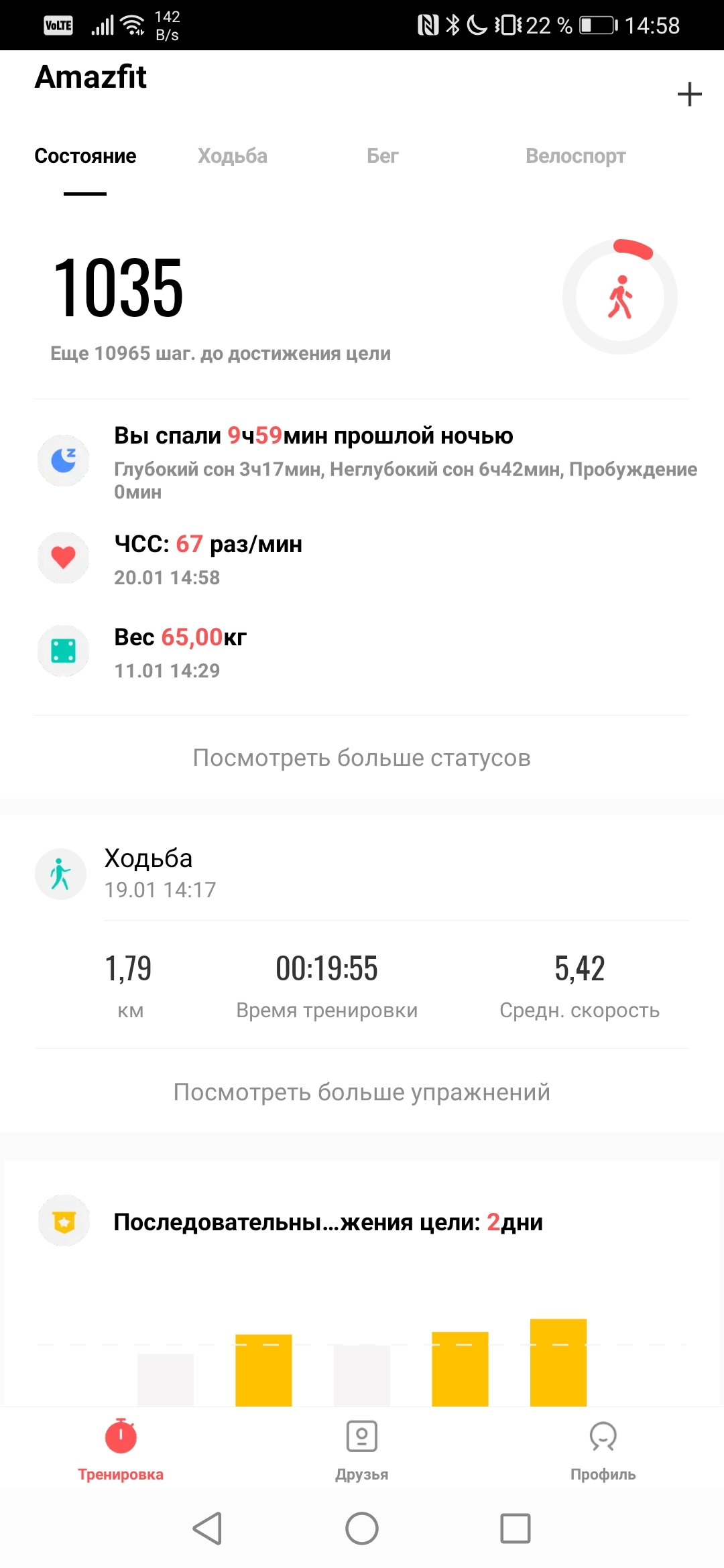The width and height of the screenshot is (724, 1568).
Task: Switch to the Бег tab
Action: (x=382, y=156)
